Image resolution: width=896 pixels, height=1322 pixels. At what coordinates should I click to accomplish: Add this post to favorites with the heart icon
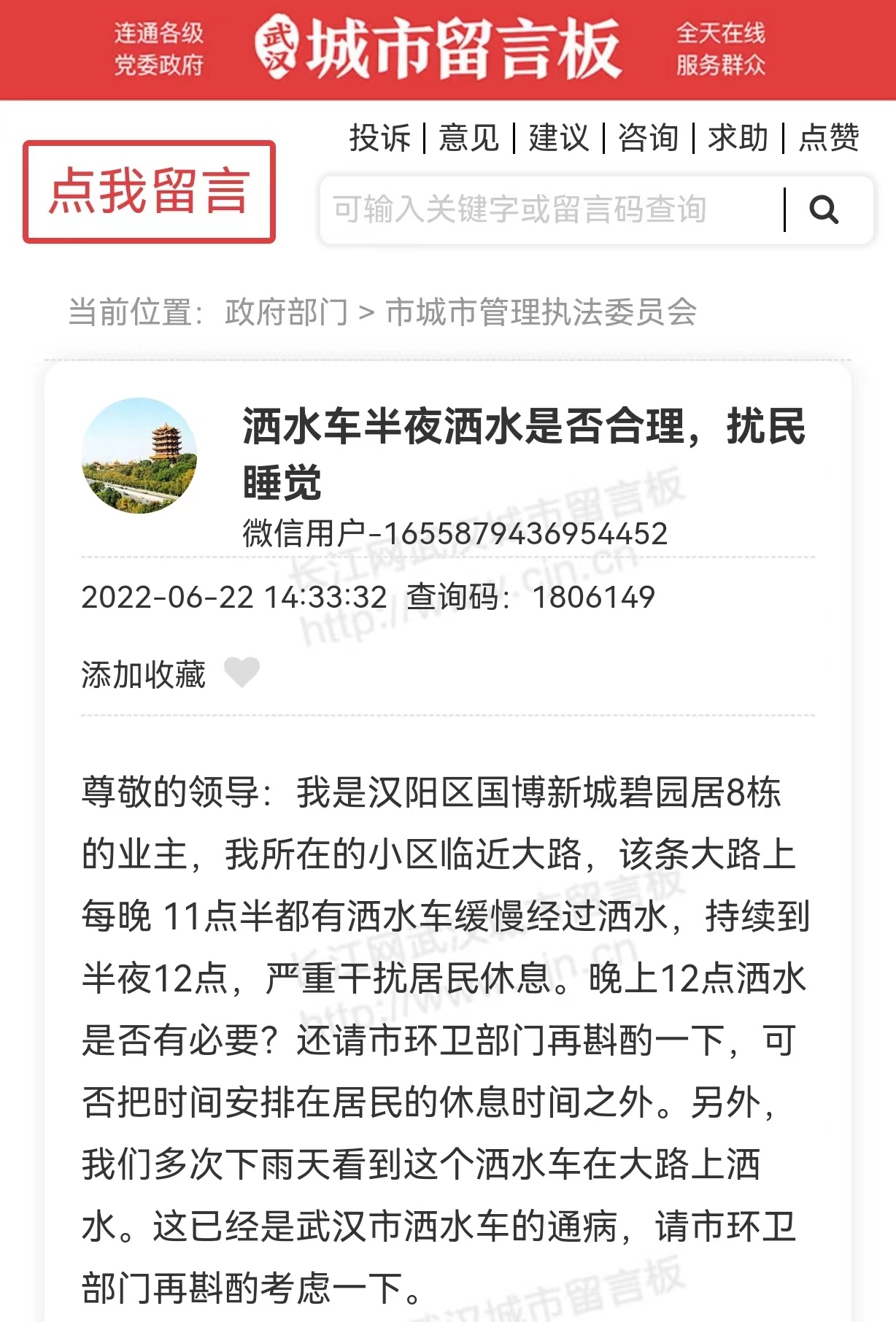point(242,672)
